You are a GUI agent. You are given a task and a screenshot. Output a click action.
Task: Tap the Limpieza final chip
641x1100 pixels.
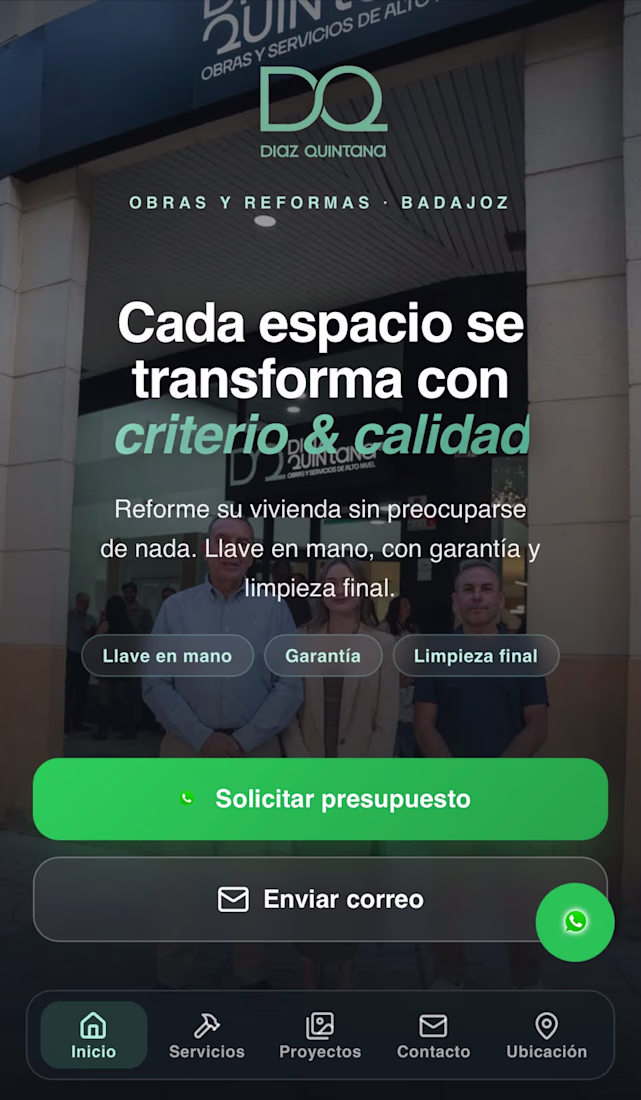click(476, 656)
